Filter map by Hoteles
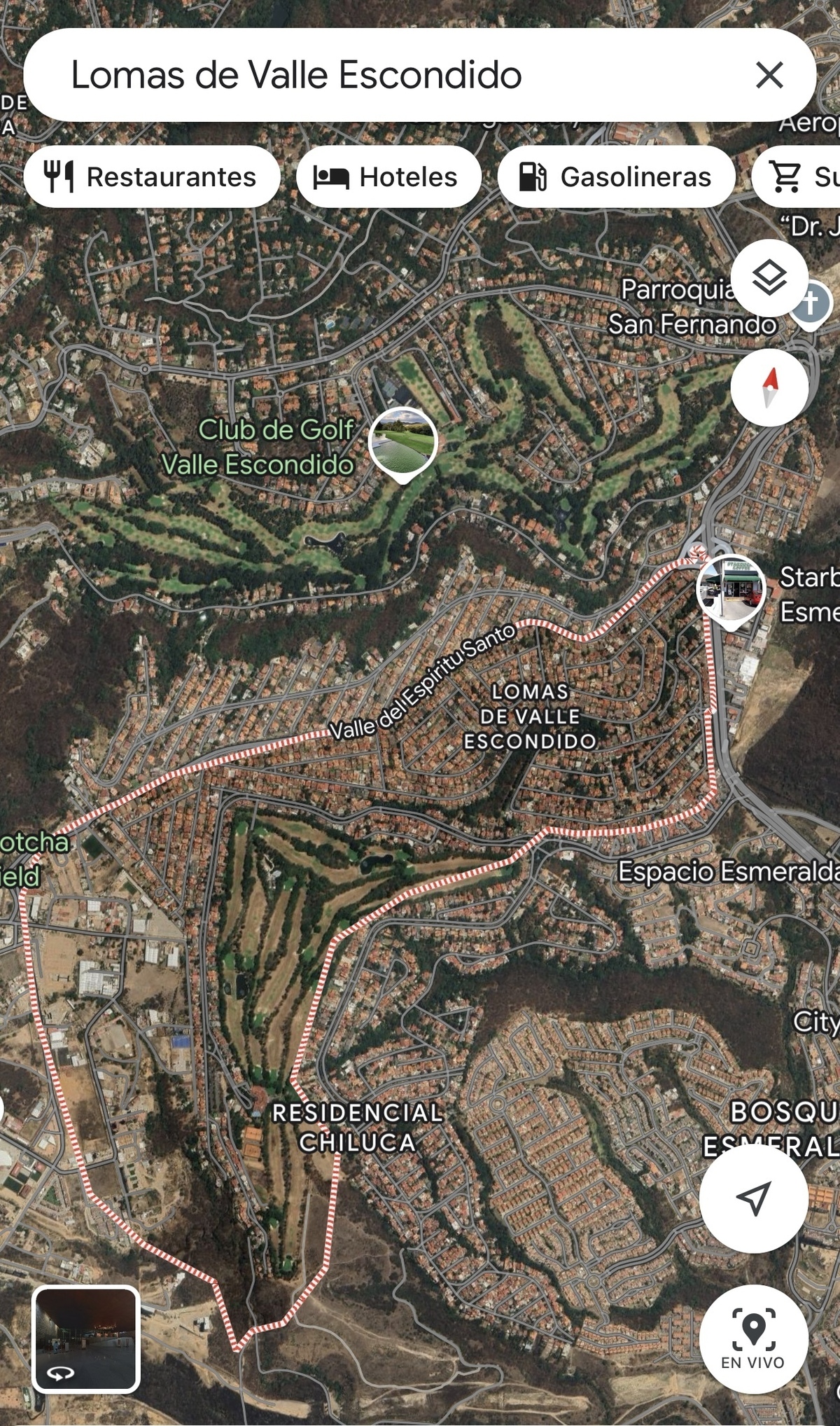The width and height of the screenshot is (840, 1426). (388, 176)
